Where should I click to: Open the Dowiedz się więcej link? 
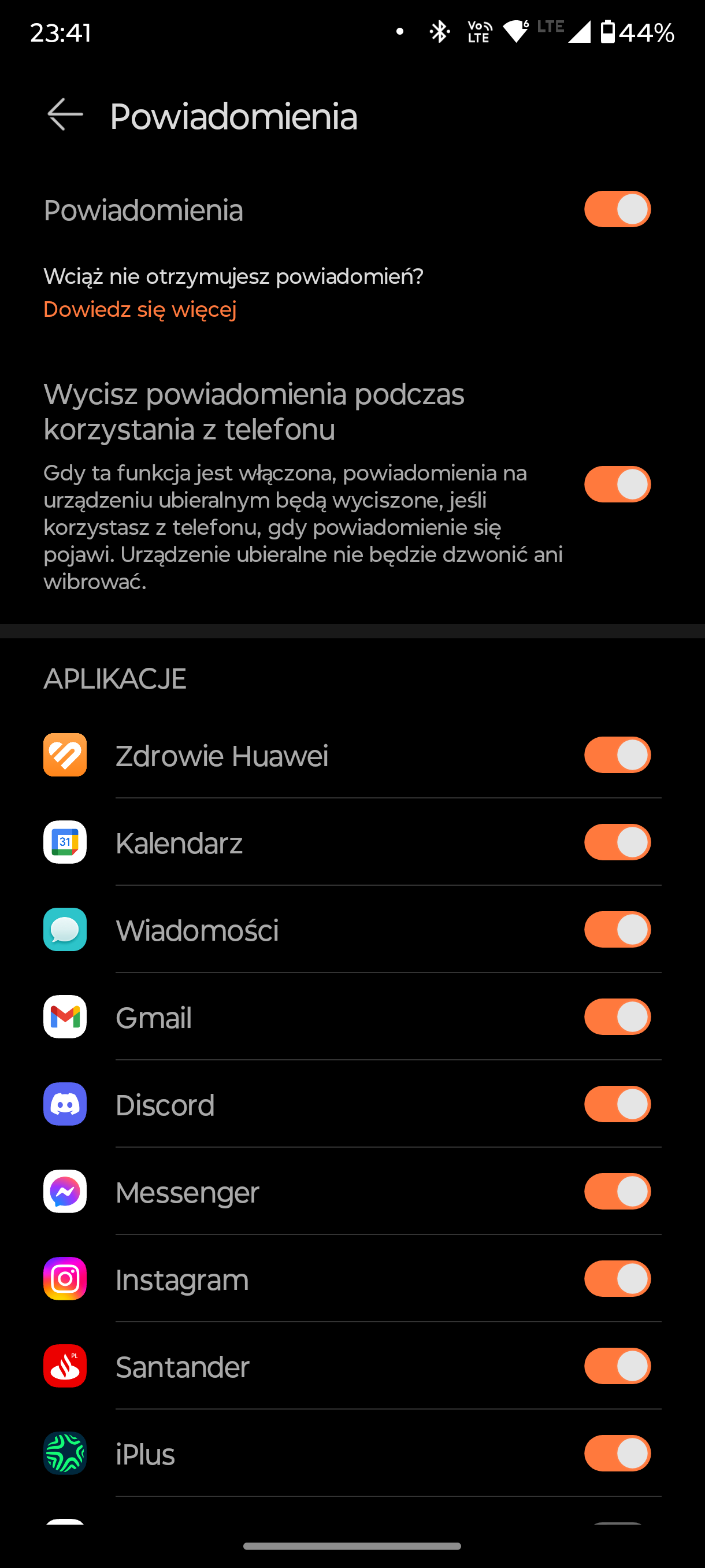(x=140, y=309)
